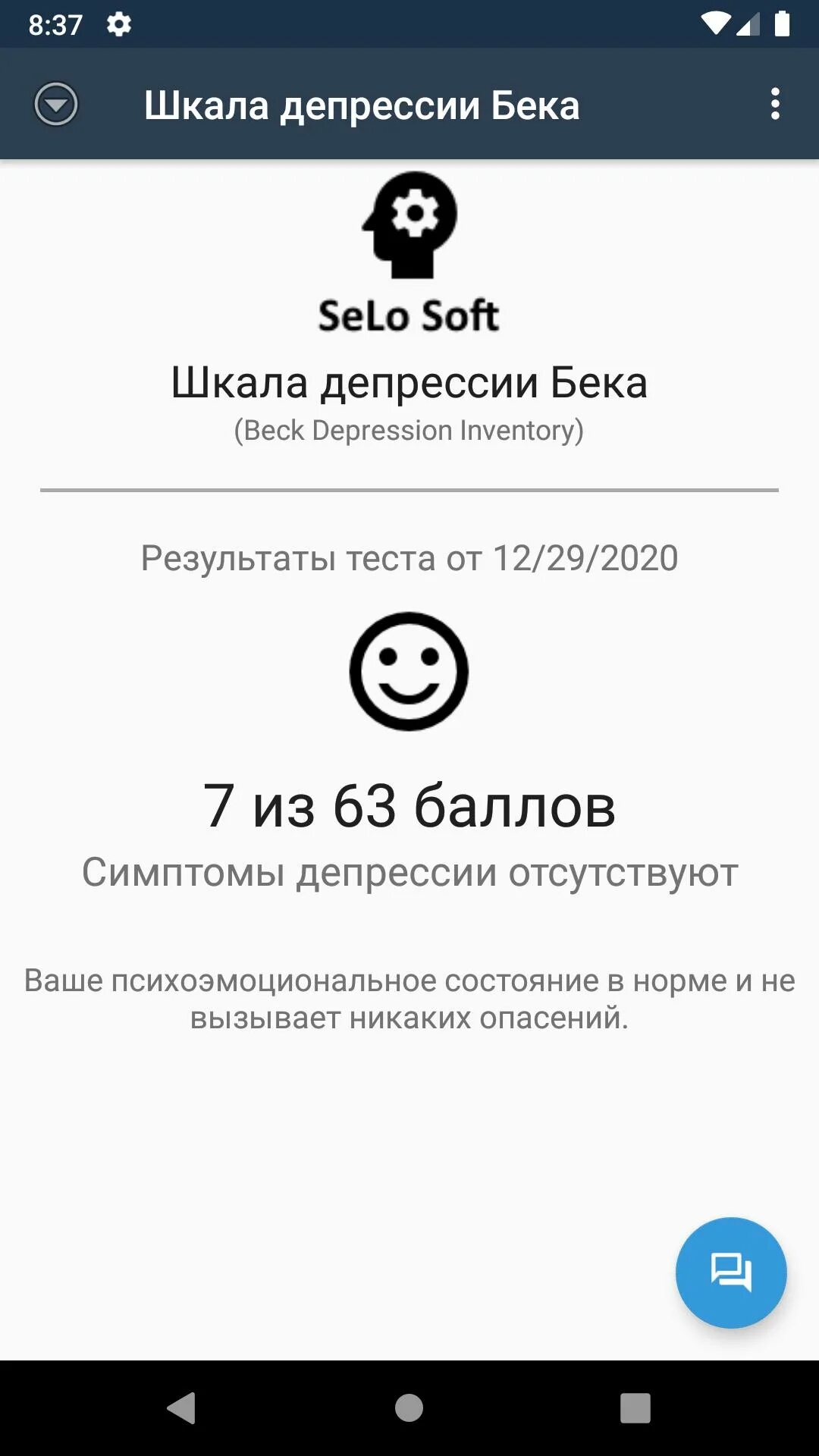The image size is (819, 1456).
Task: Click the battery indicator in the status bar
Action: pos(781,23)
